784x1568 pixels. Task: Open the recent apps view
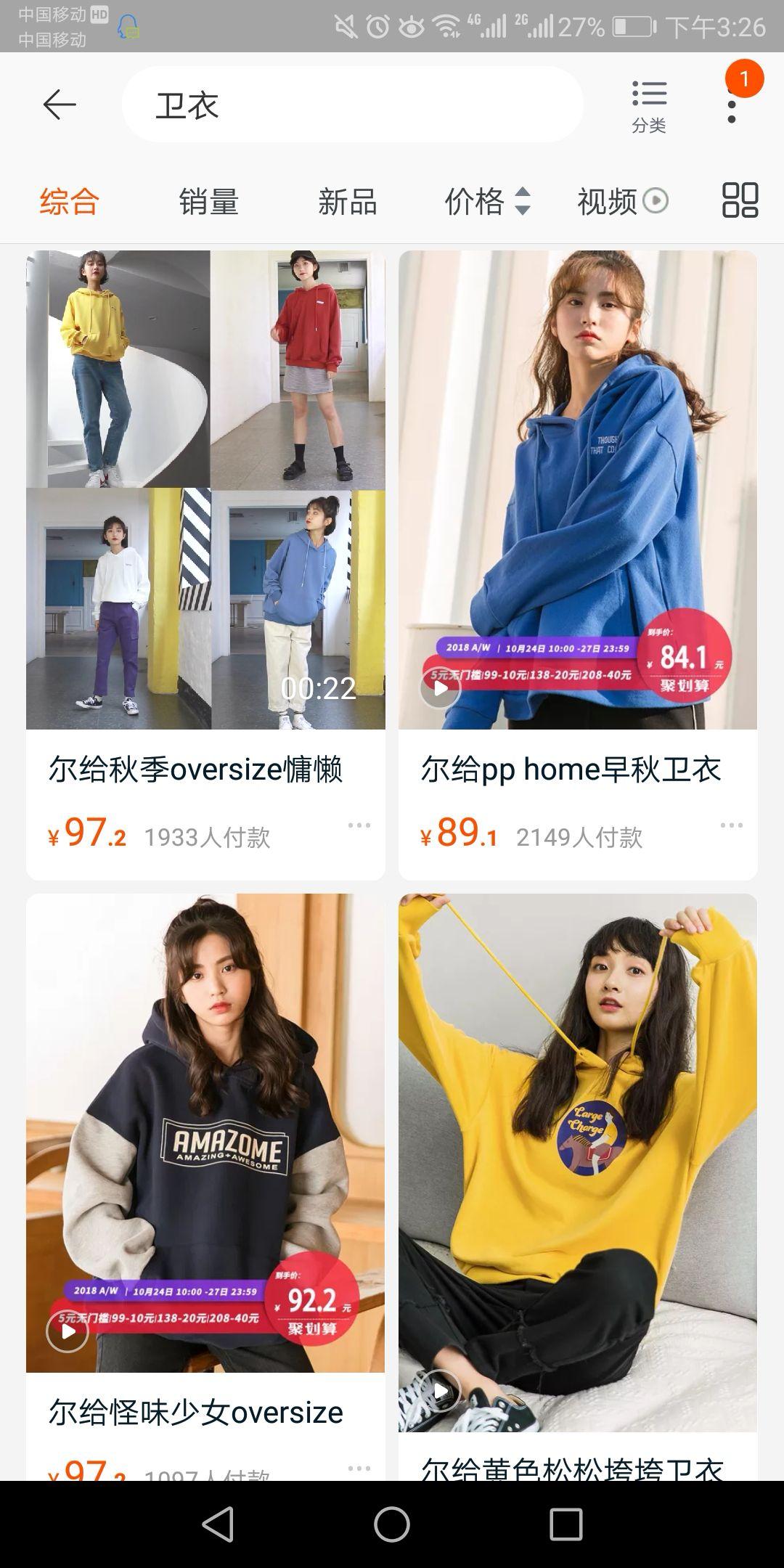tap(565, 1524)
